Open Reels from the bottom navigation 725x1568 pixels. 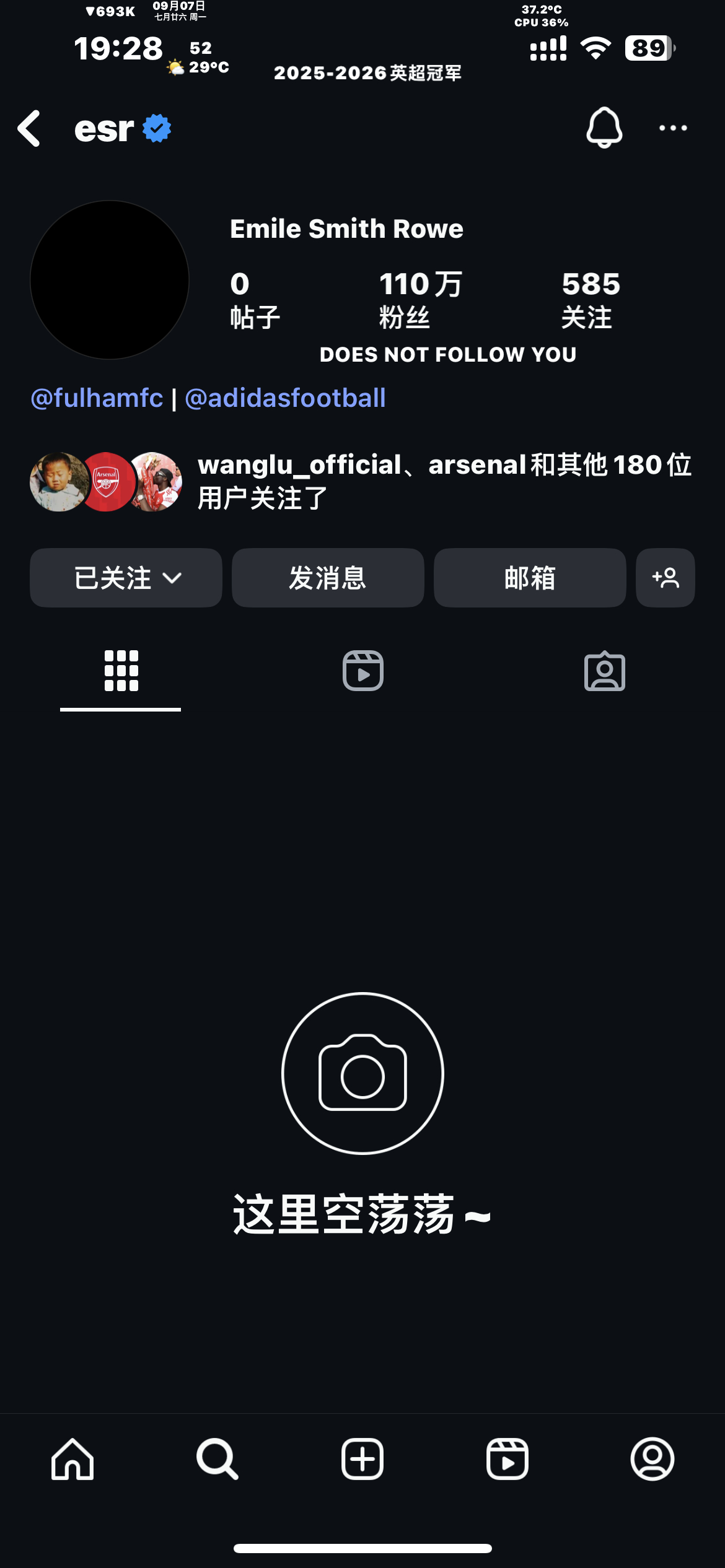507,1459
